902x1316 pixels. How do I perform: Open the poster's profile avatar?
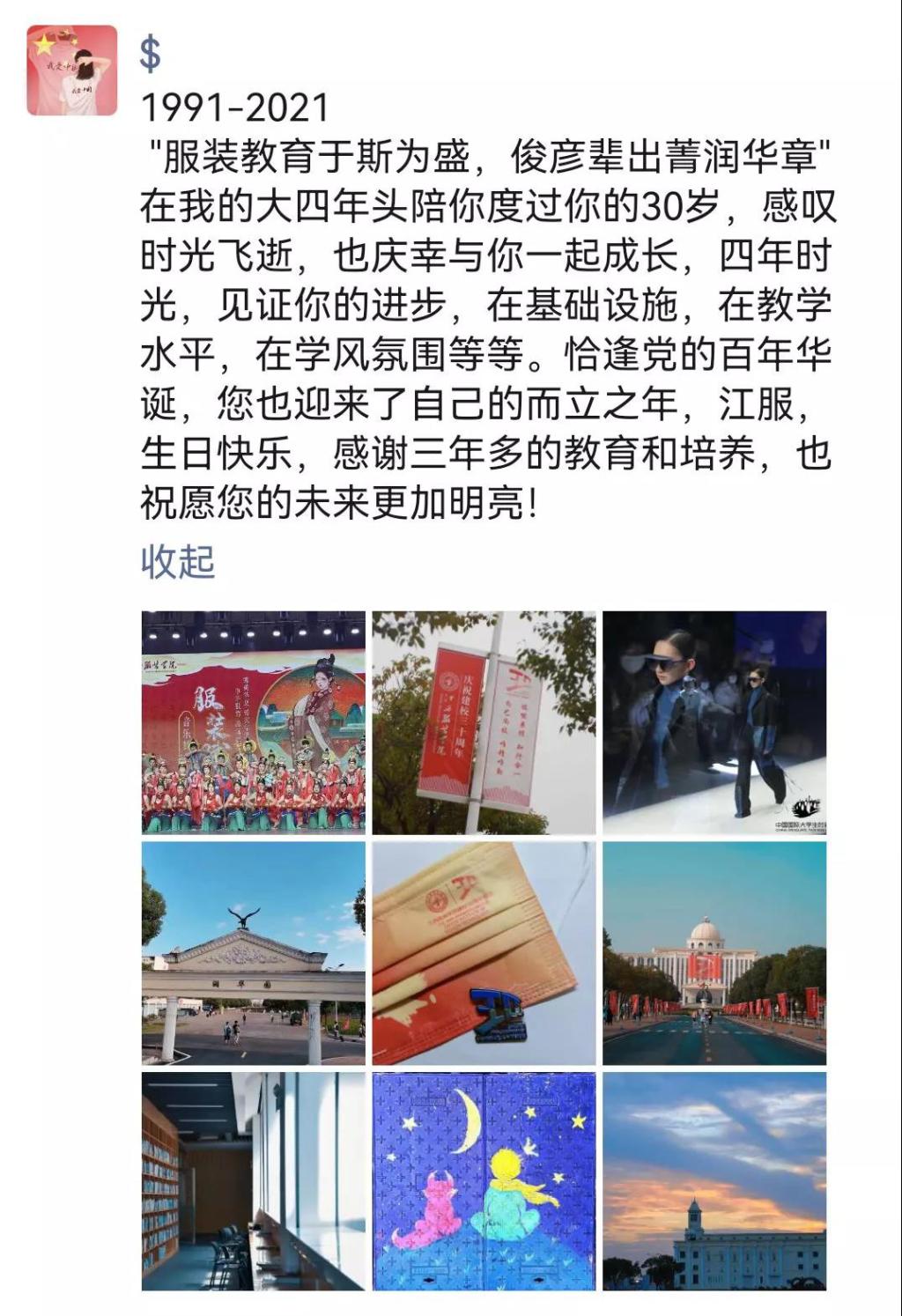71,70
